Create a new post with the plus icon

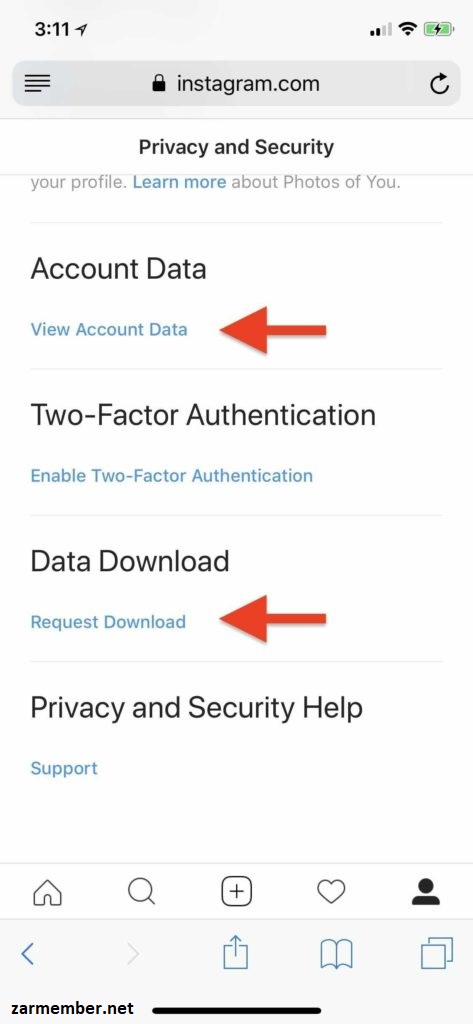(x=236, y=891)
